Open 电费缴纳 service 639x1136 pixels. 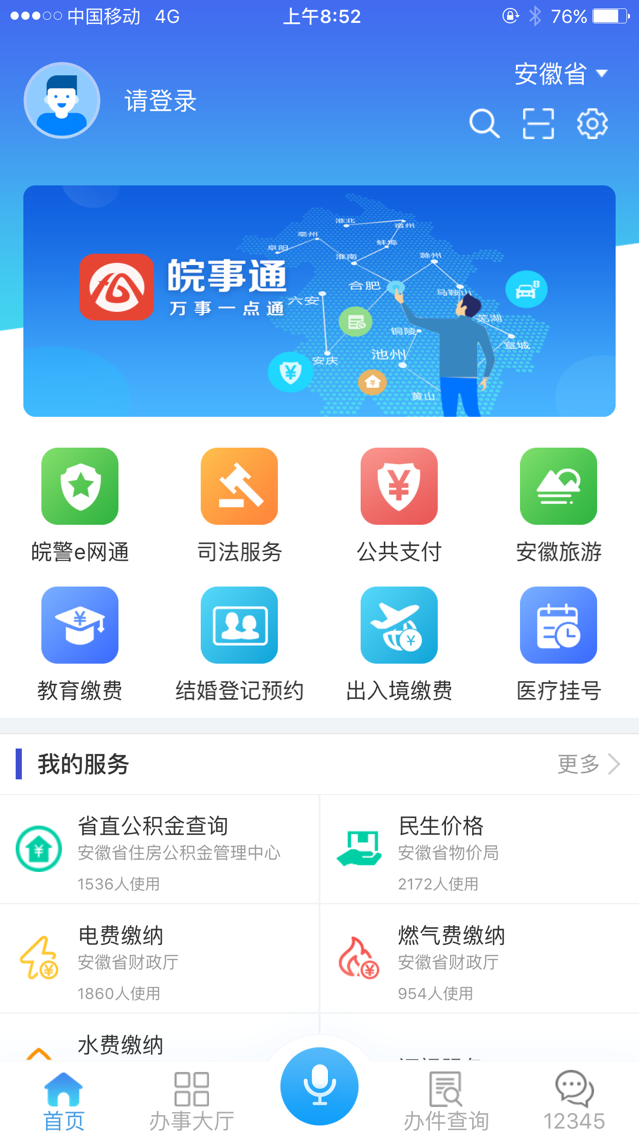(159, 958)
